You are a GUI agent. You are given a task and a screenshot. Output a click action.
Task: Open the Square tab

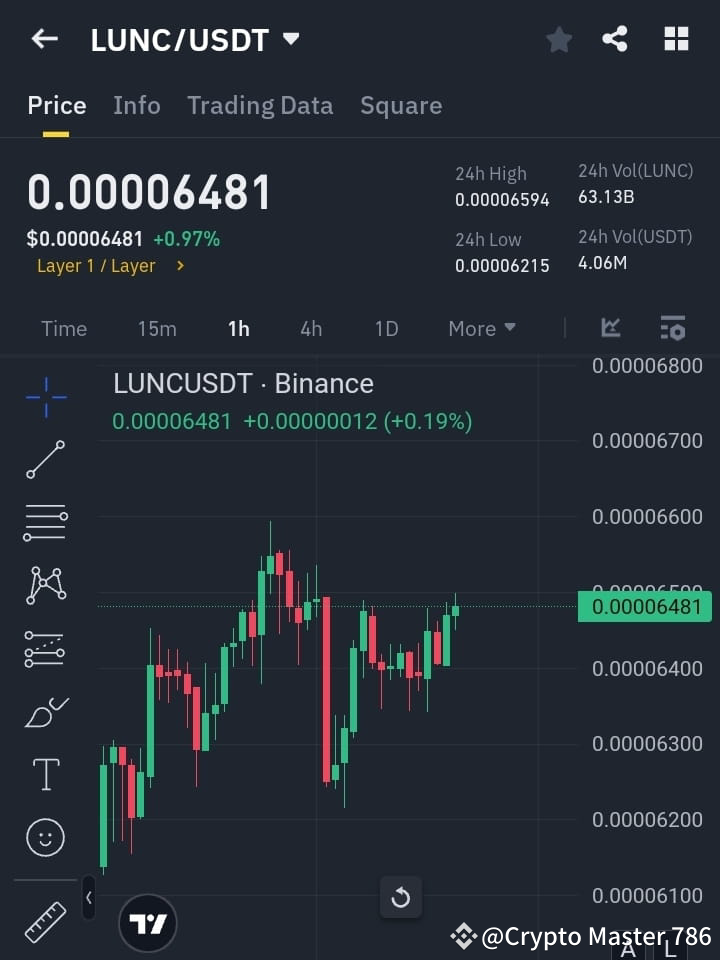tap(401, 105)
